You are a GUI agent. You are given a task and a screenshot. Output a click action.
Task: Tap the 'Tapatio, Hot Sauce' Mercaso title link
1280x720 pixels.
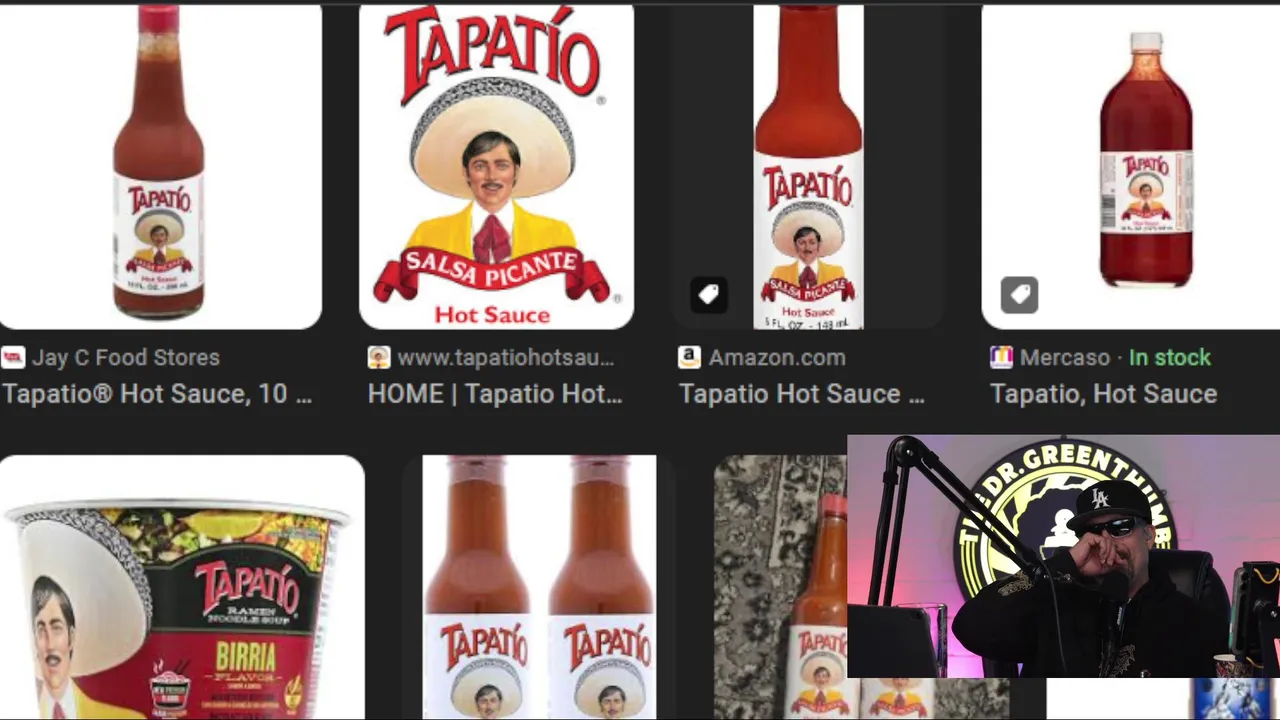click(x=1103, y=394)
